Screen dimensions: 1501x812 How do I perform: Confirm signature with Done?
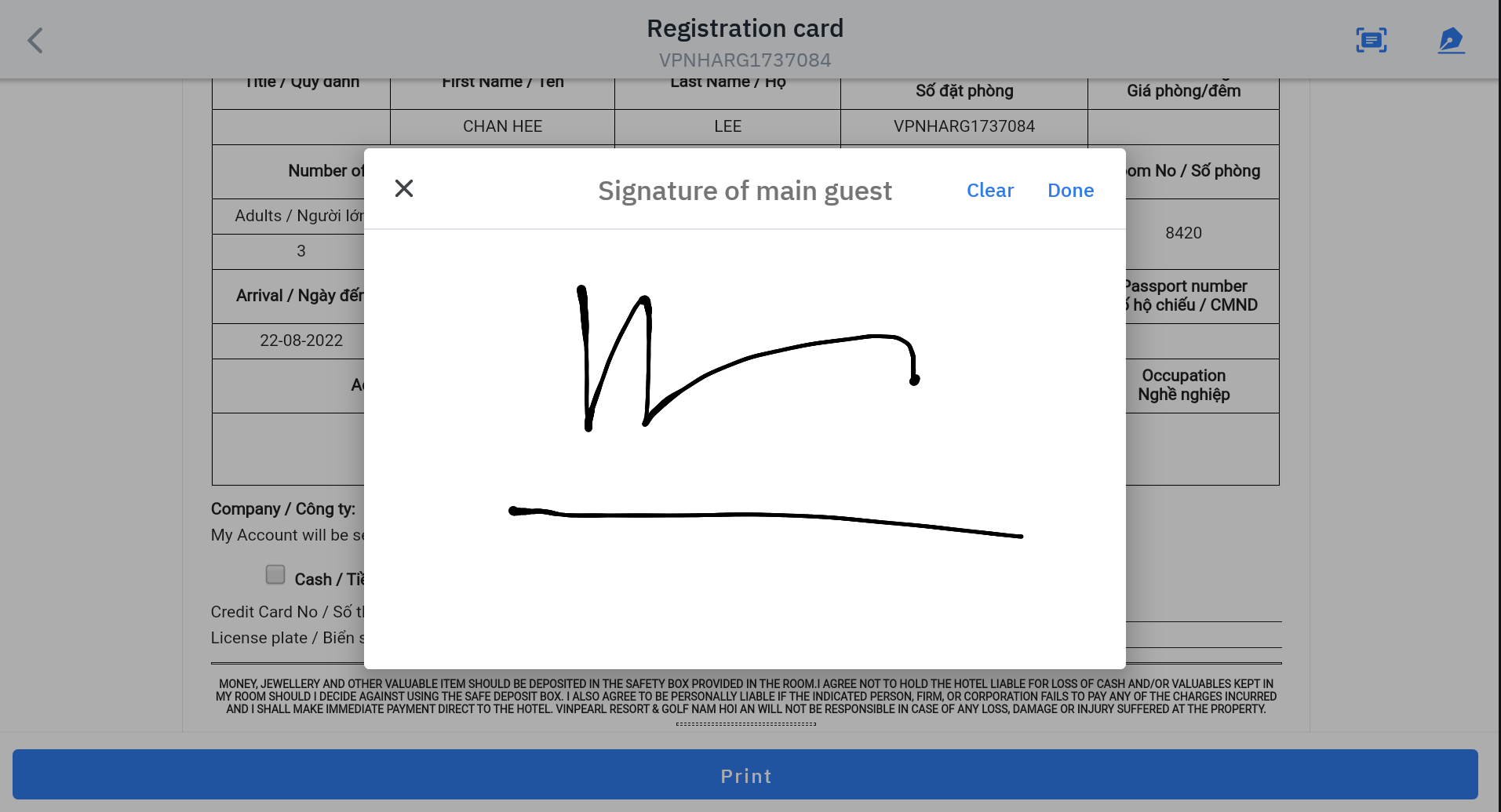1070,191
